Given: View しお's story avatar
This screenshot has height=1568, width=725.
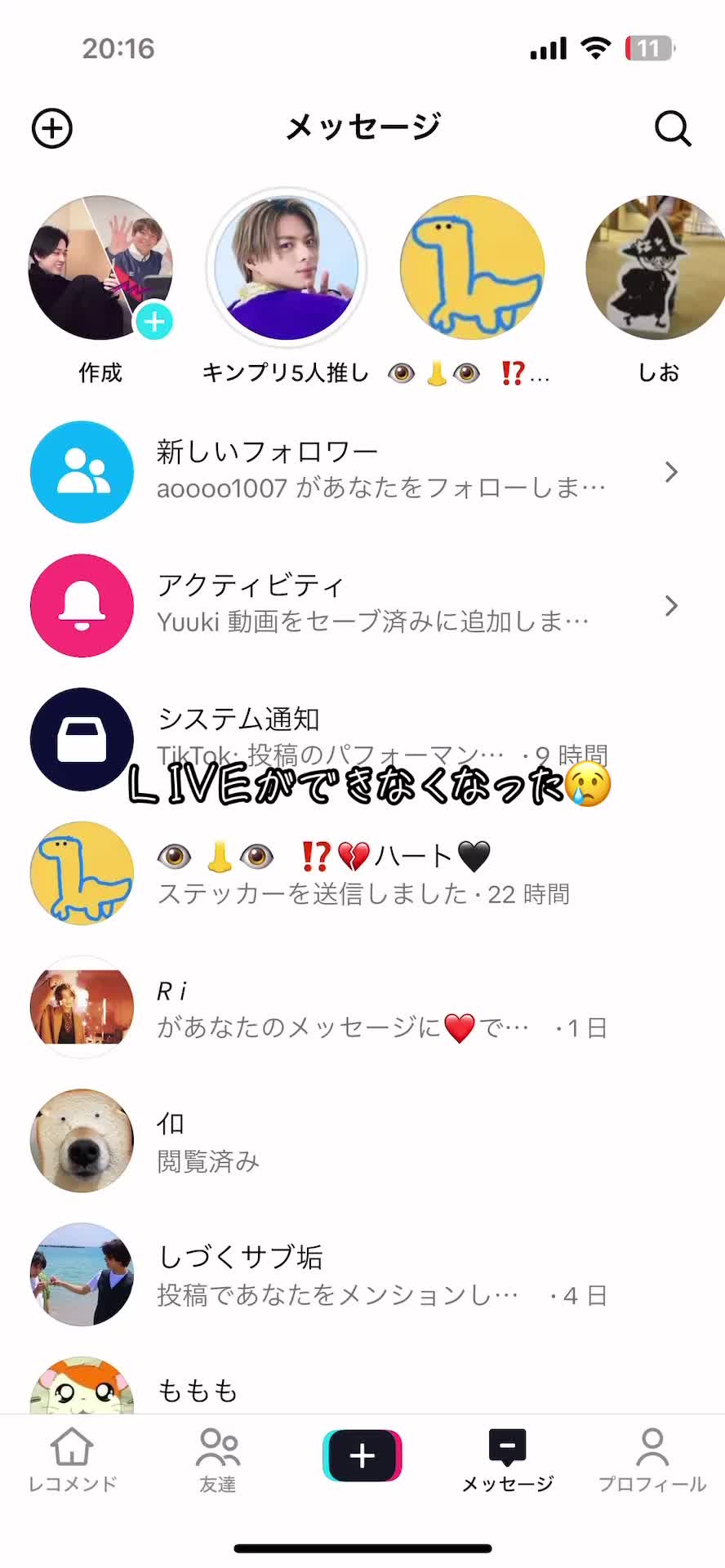Looking at the screenshot, I should [x=657, y=268].
